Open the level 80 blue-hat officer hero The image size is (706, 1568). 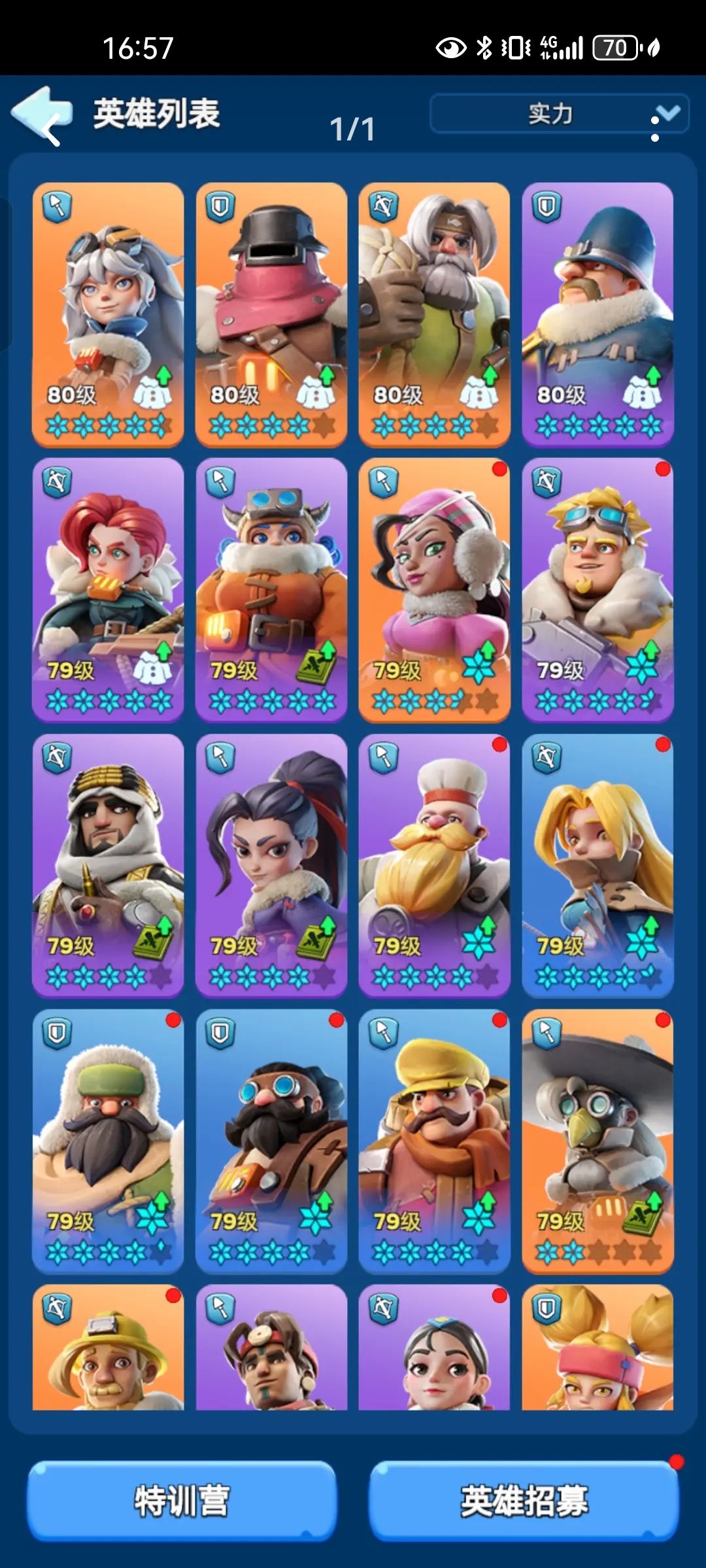point(598,315)
